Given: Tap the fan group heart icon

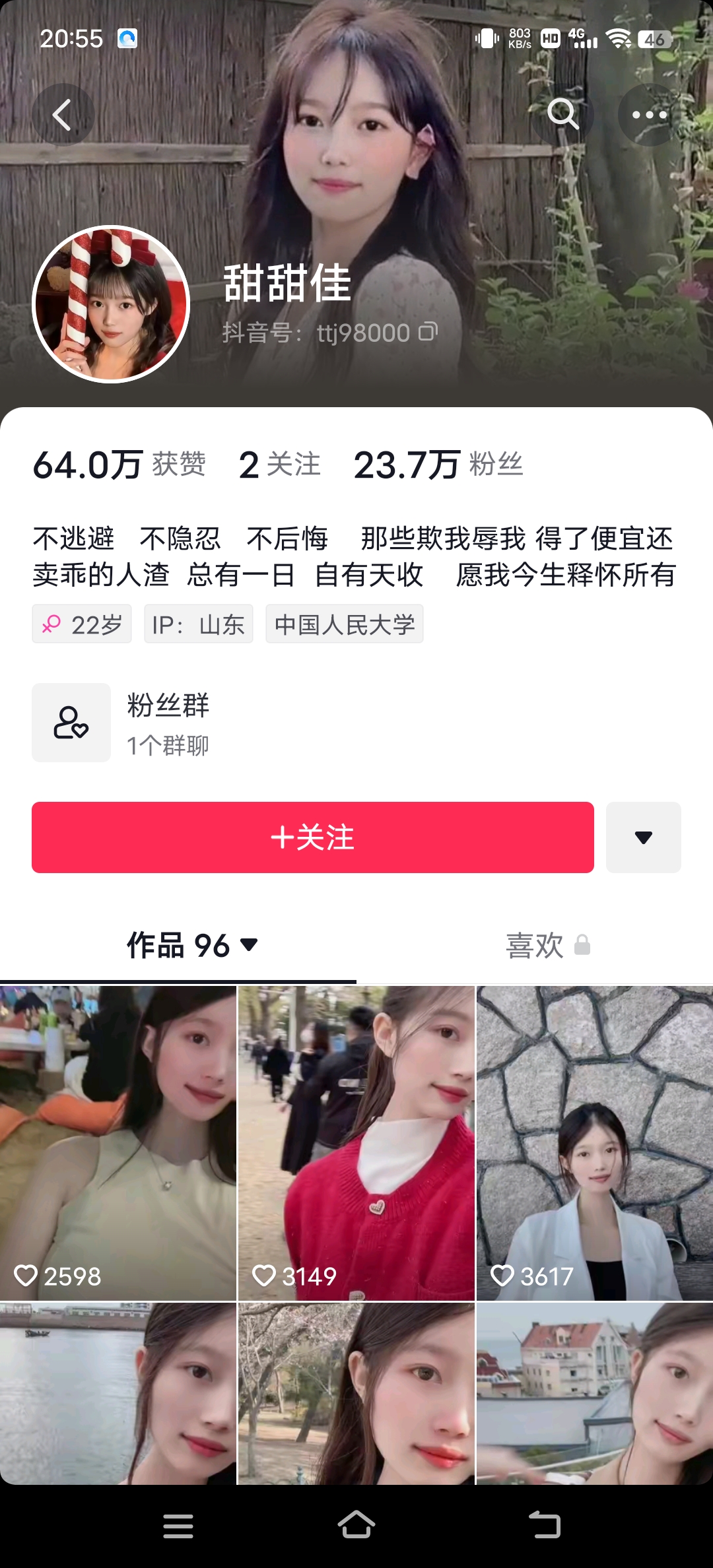Looking at the screenshot, I should [x=71, y=723].
